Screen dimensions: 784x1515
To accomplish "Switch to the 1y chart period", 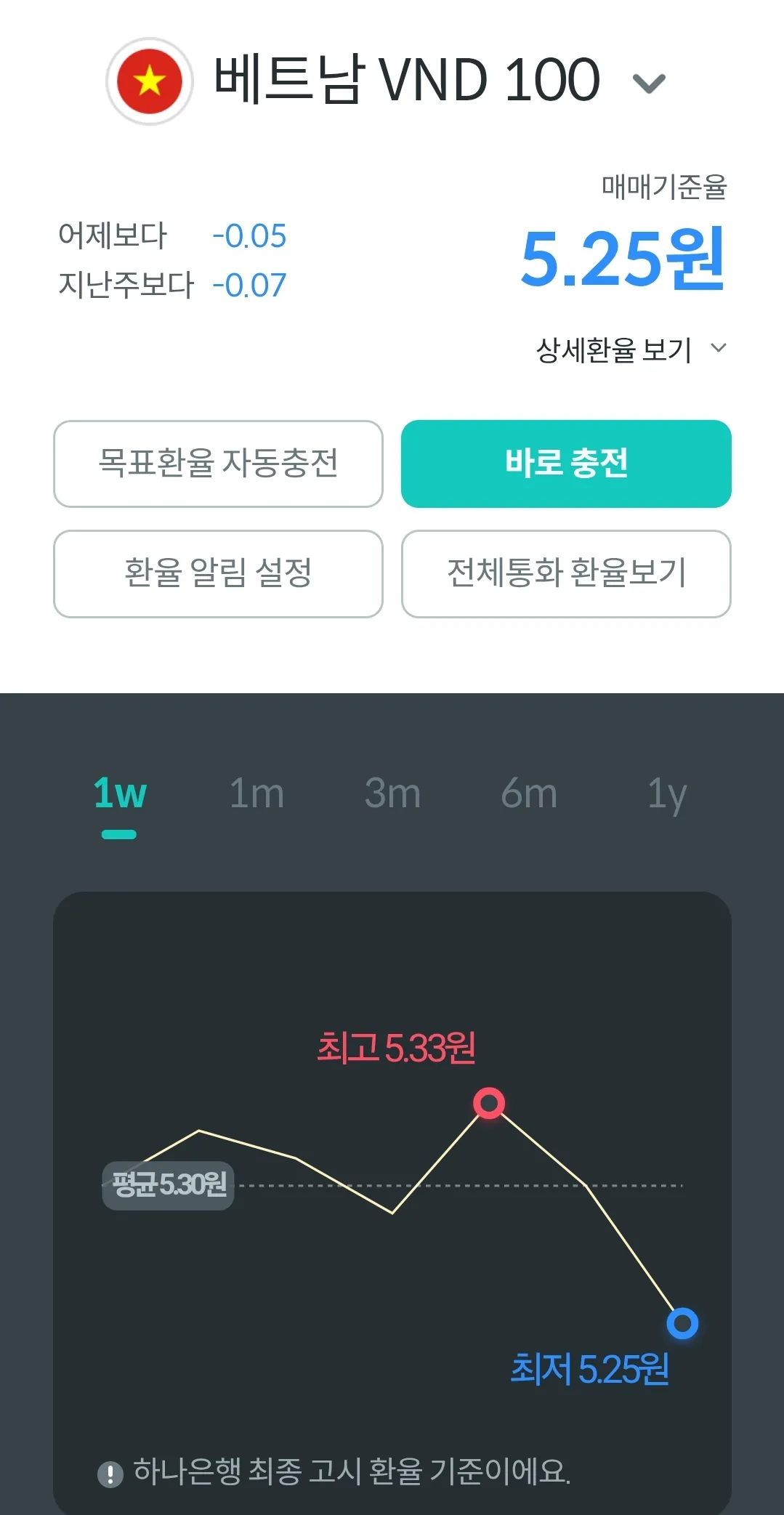I will pos(667,795).
